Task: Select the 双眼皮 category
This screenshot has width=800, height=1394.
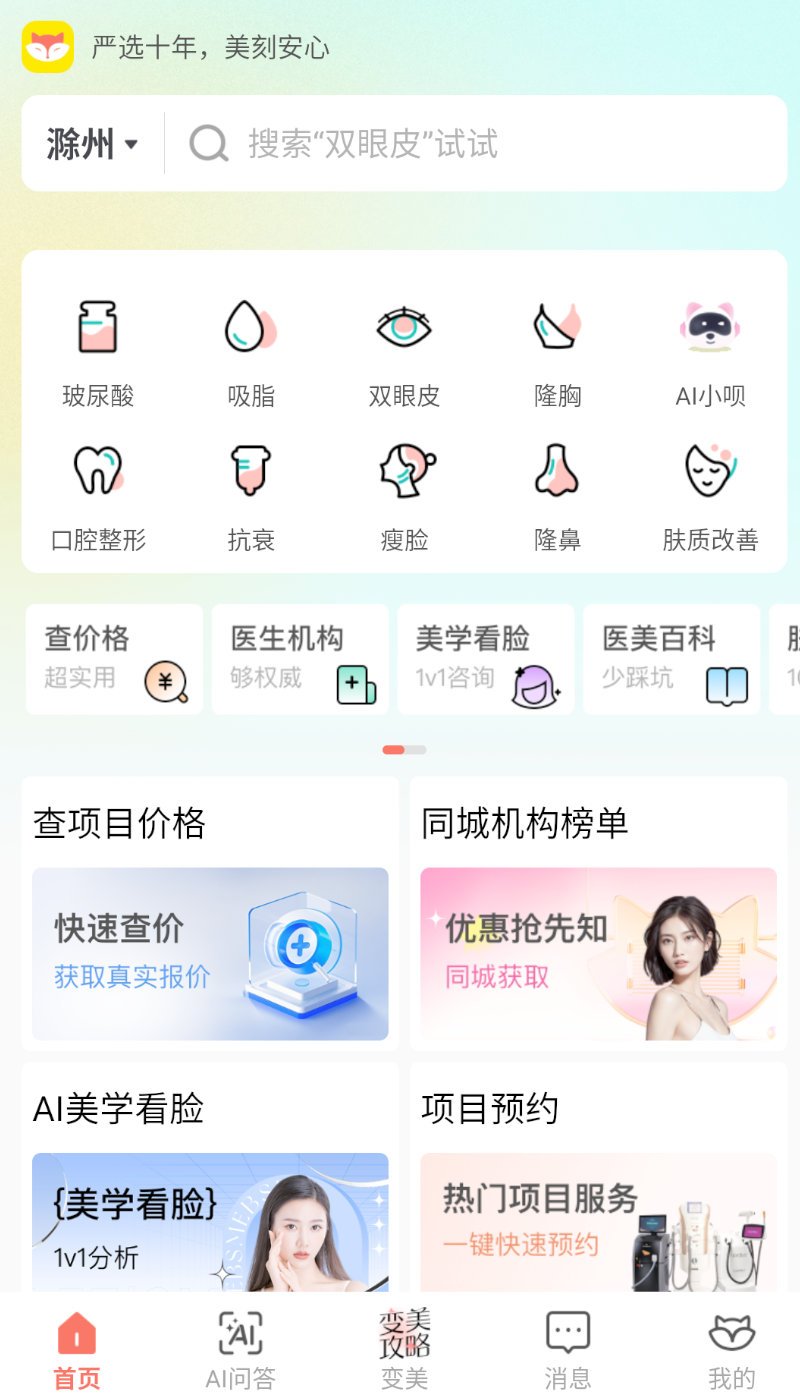Action: click(404, 352)
